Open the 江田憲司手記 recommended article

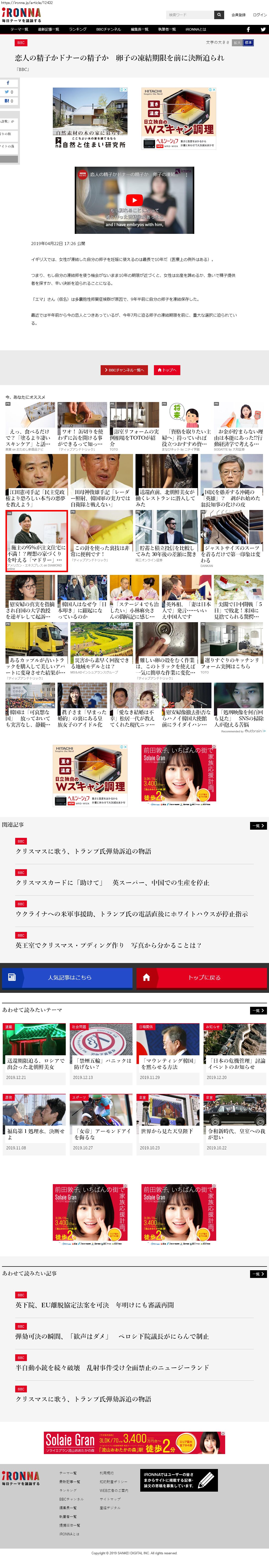tap(37, 481)
